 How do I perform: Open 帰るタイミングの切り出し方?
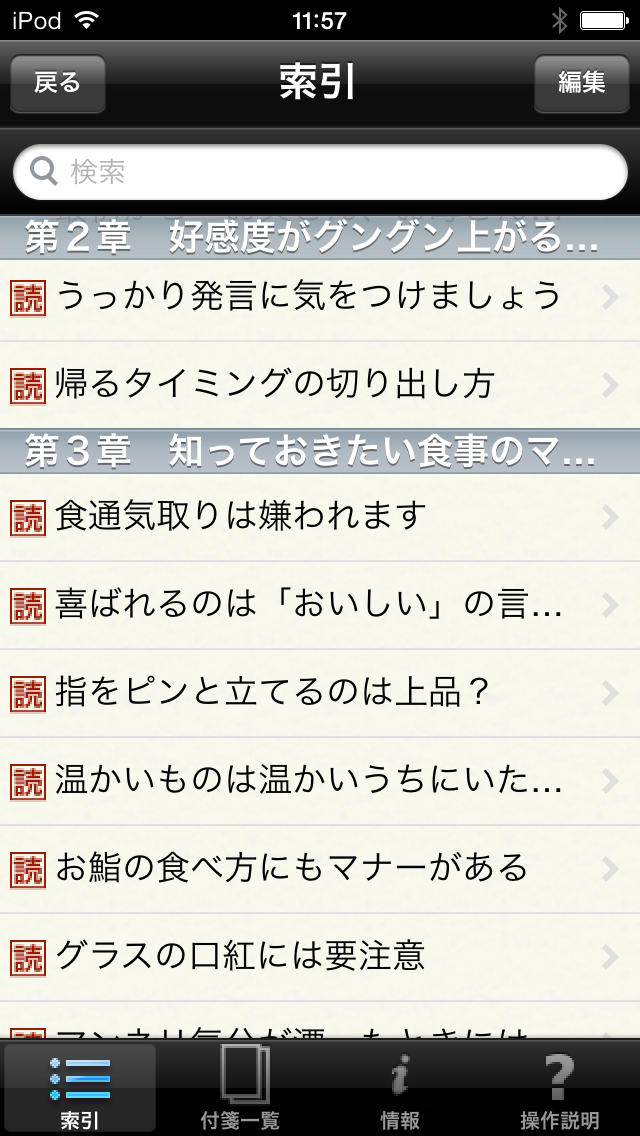coord(320,384)
